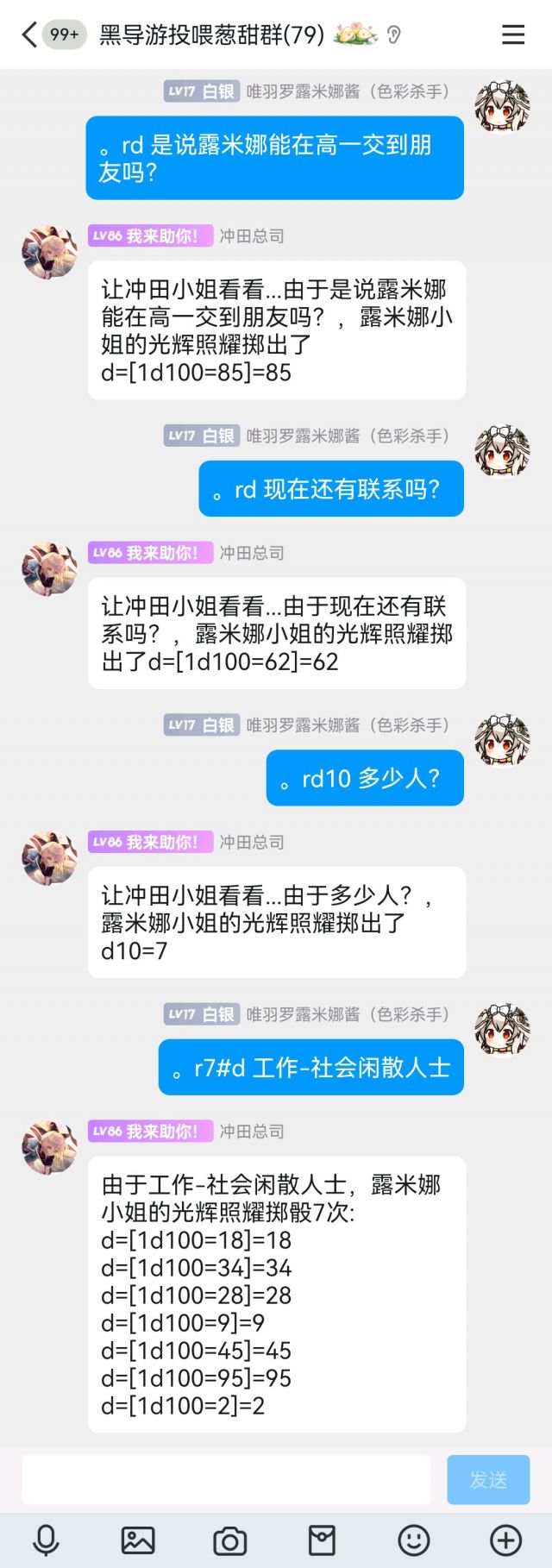Open the red packet icon
Screen dimensions: 552x1568
pos(322,1540)
